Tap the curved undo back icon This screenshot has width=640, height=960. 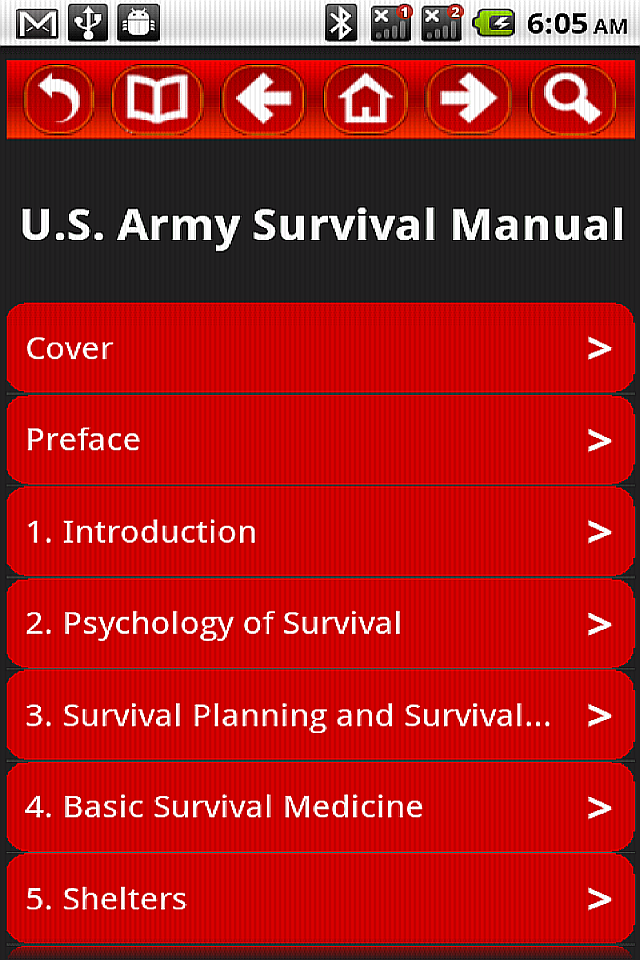(58, 99)
